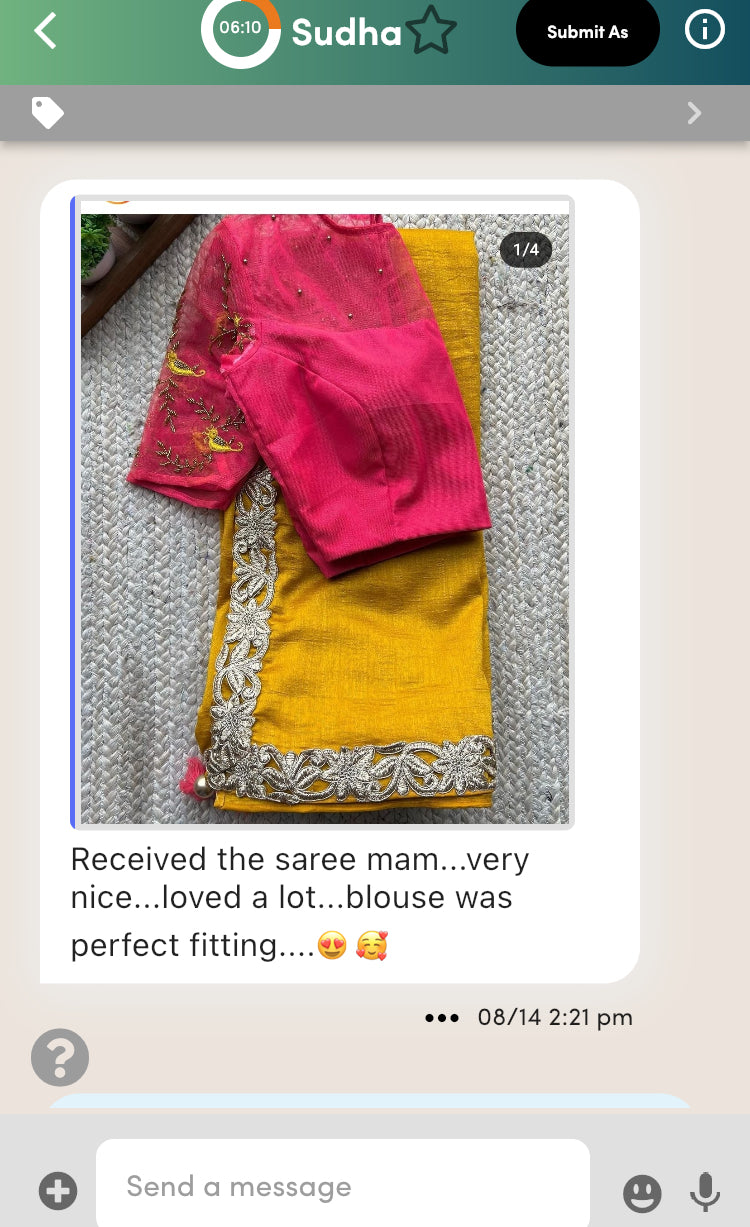Focus the Send a message field
750x1227 pixels.
point(342,1187)
